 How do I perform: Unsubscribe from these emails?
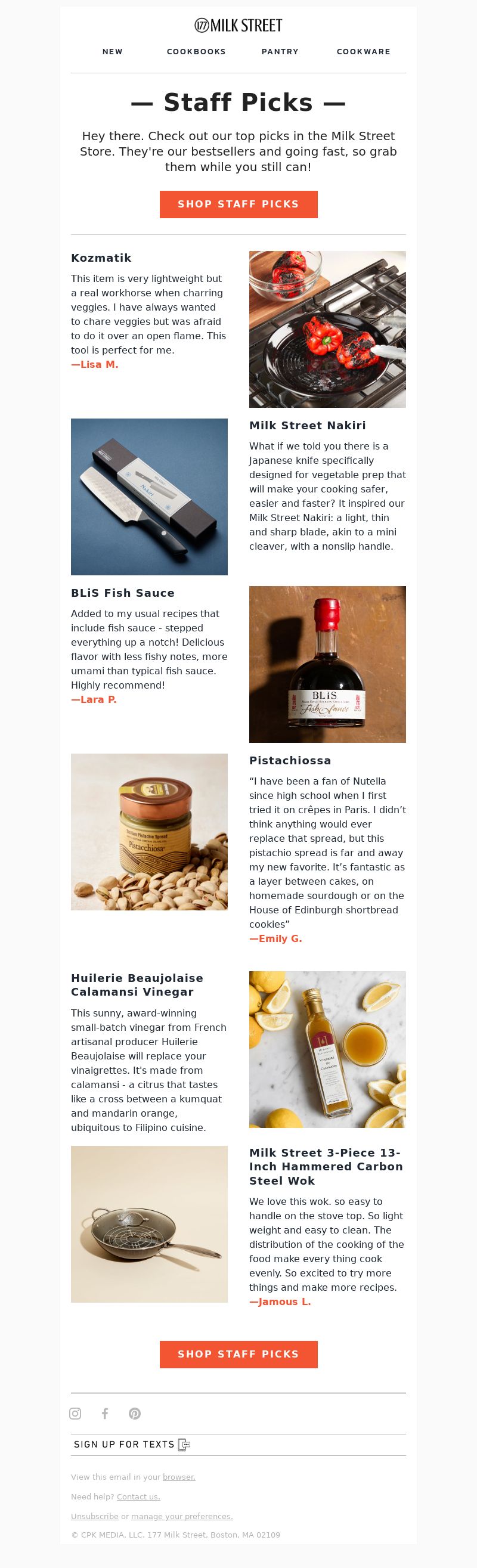94,1516
